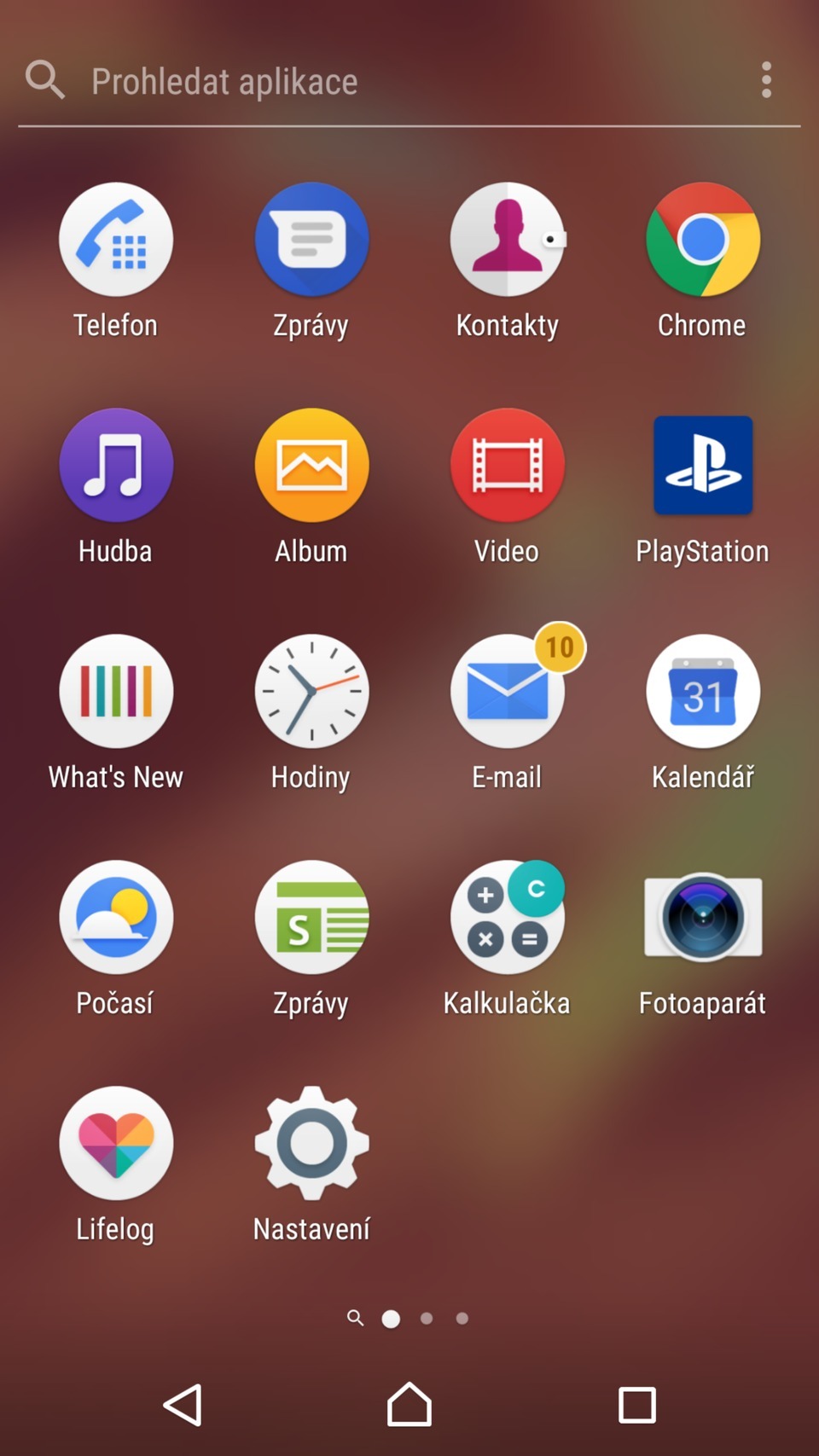The width and height of the screenshot is (819, 1456).
Task: Open E-mail with 10 unread messages
Action: point(507,691)
